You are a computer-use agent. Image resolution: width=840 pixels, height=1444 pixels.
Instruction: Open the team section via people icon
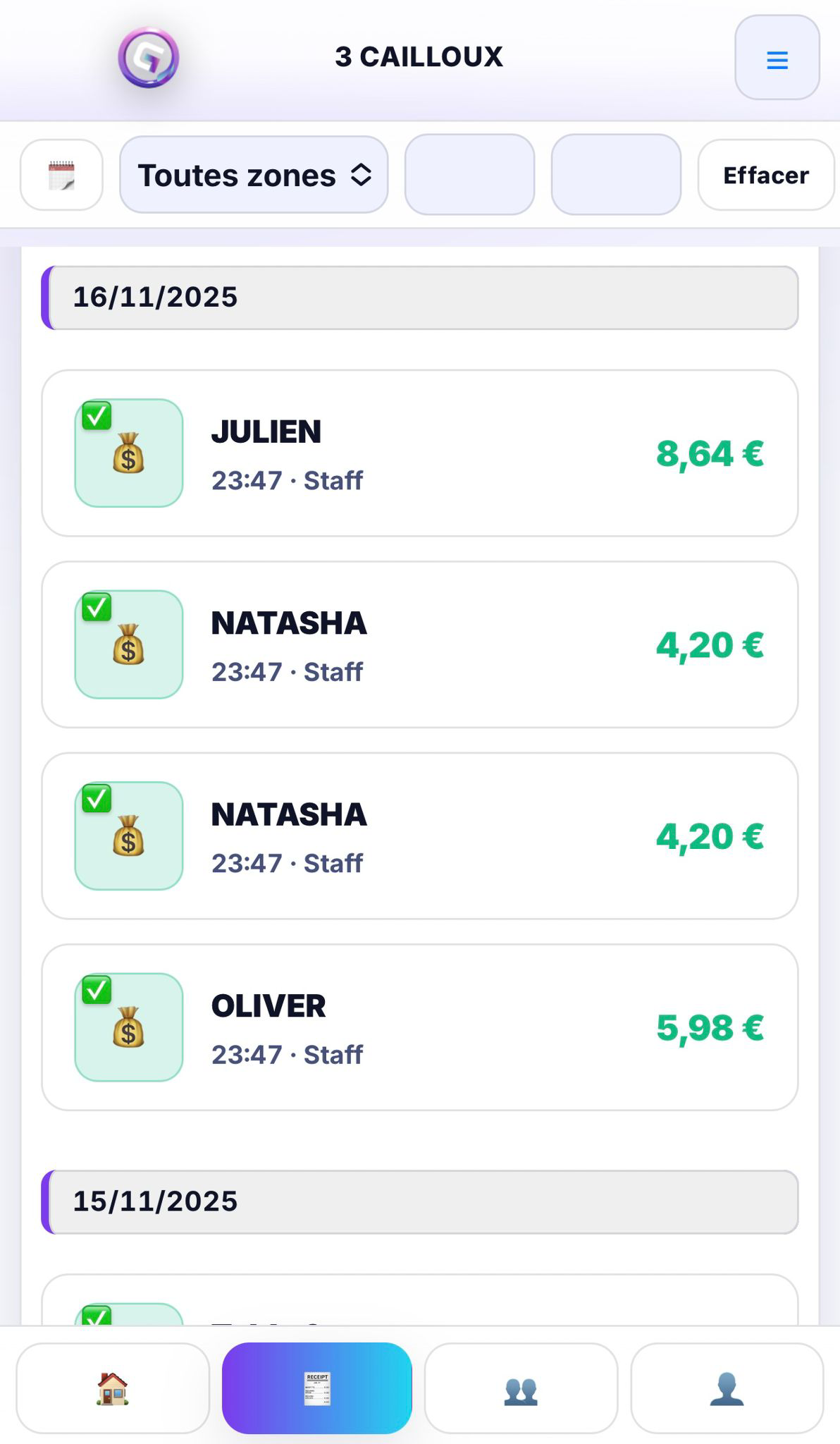(x=521, y=1387)
